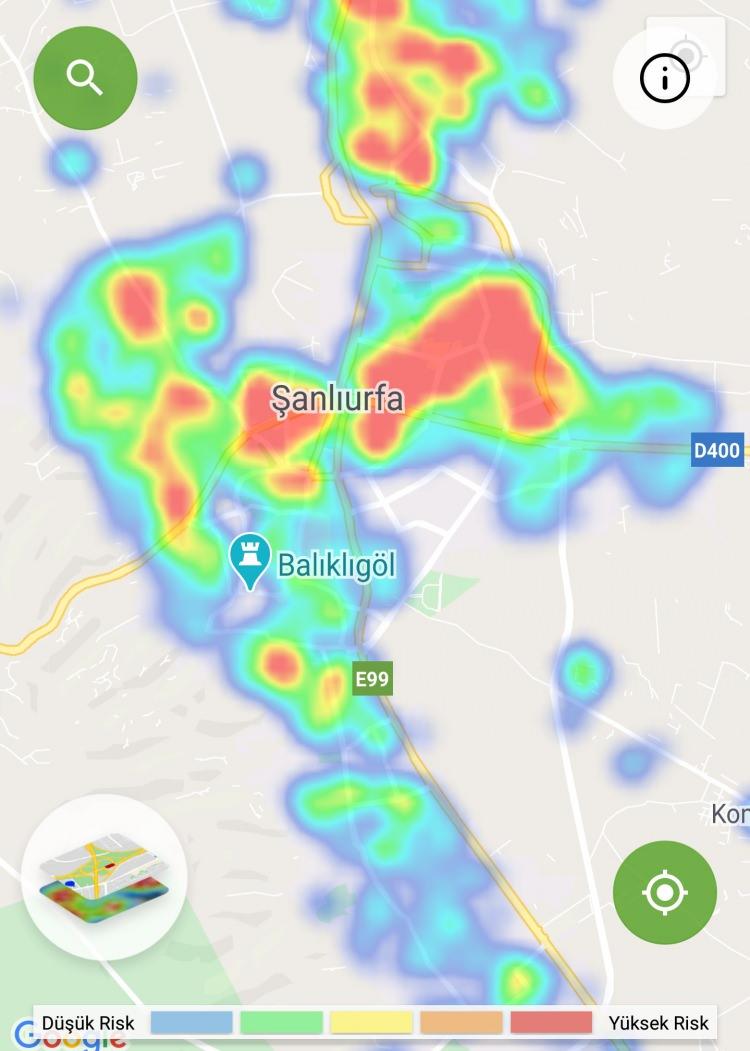
Task: Switch the map layer type
Action: click(104, 877)
